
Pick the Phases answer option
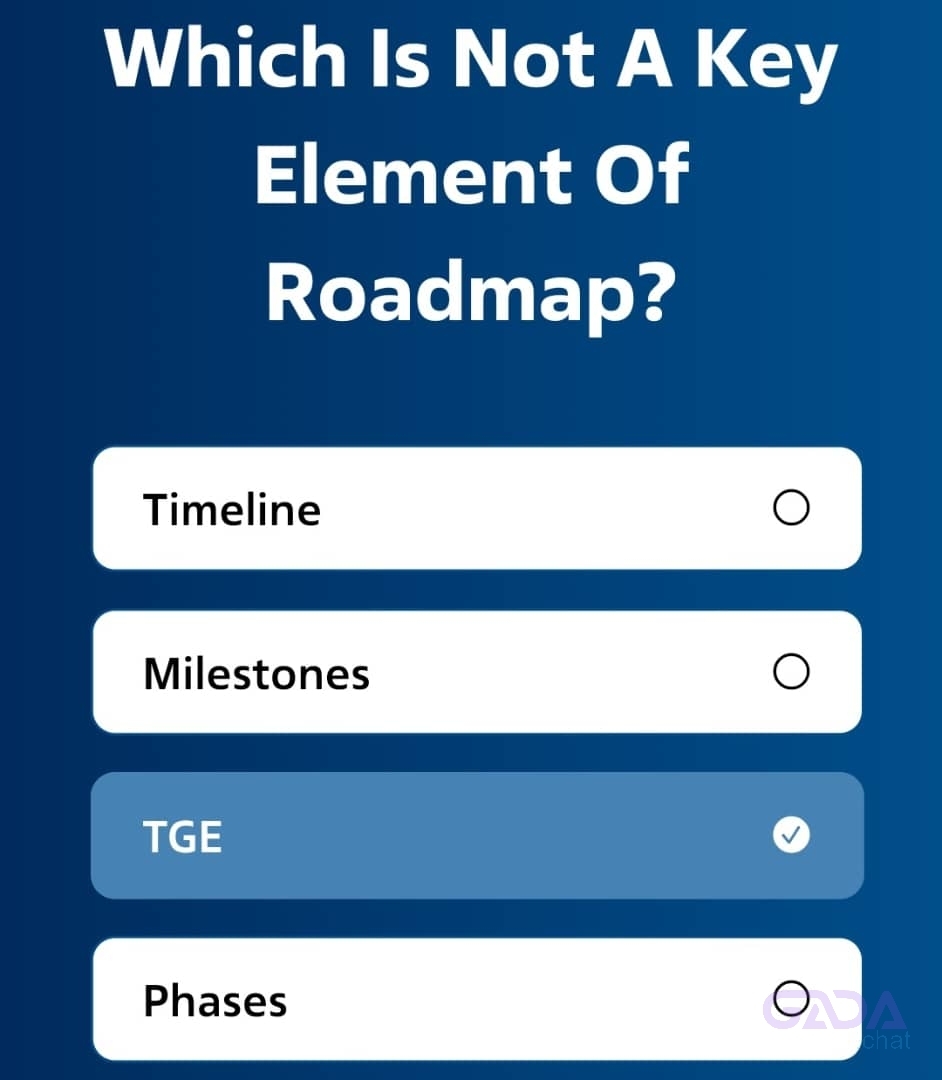[476, 1000]
